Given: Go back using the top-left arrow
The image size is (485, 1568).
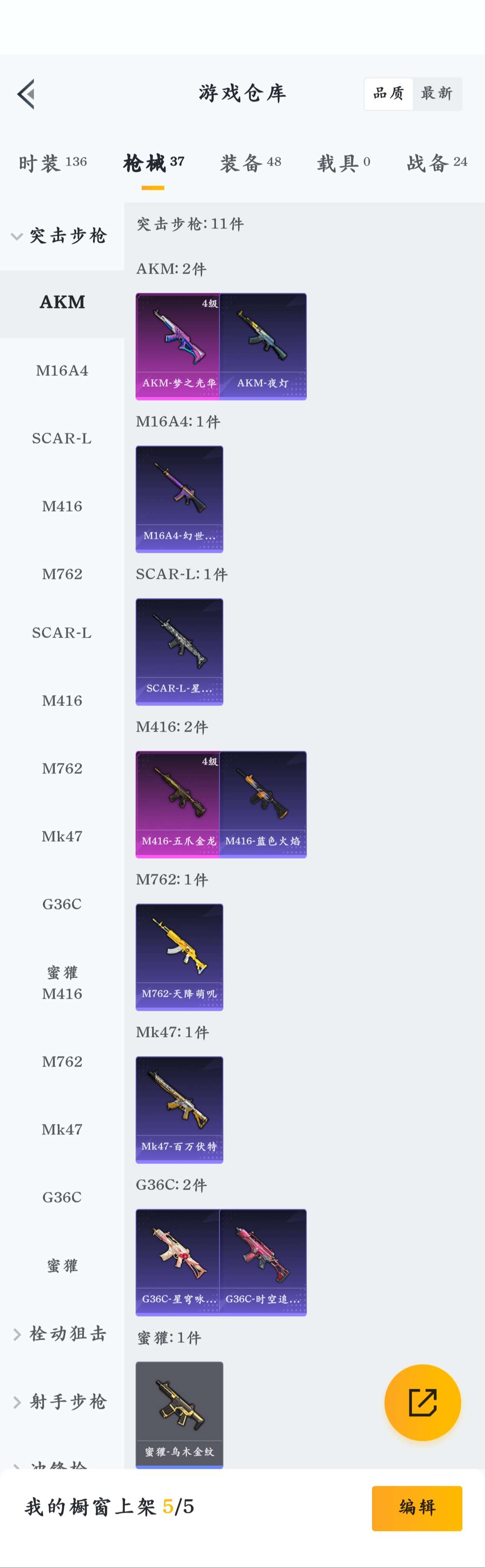Looking at the screenshot, I should [x=26, y=94].
